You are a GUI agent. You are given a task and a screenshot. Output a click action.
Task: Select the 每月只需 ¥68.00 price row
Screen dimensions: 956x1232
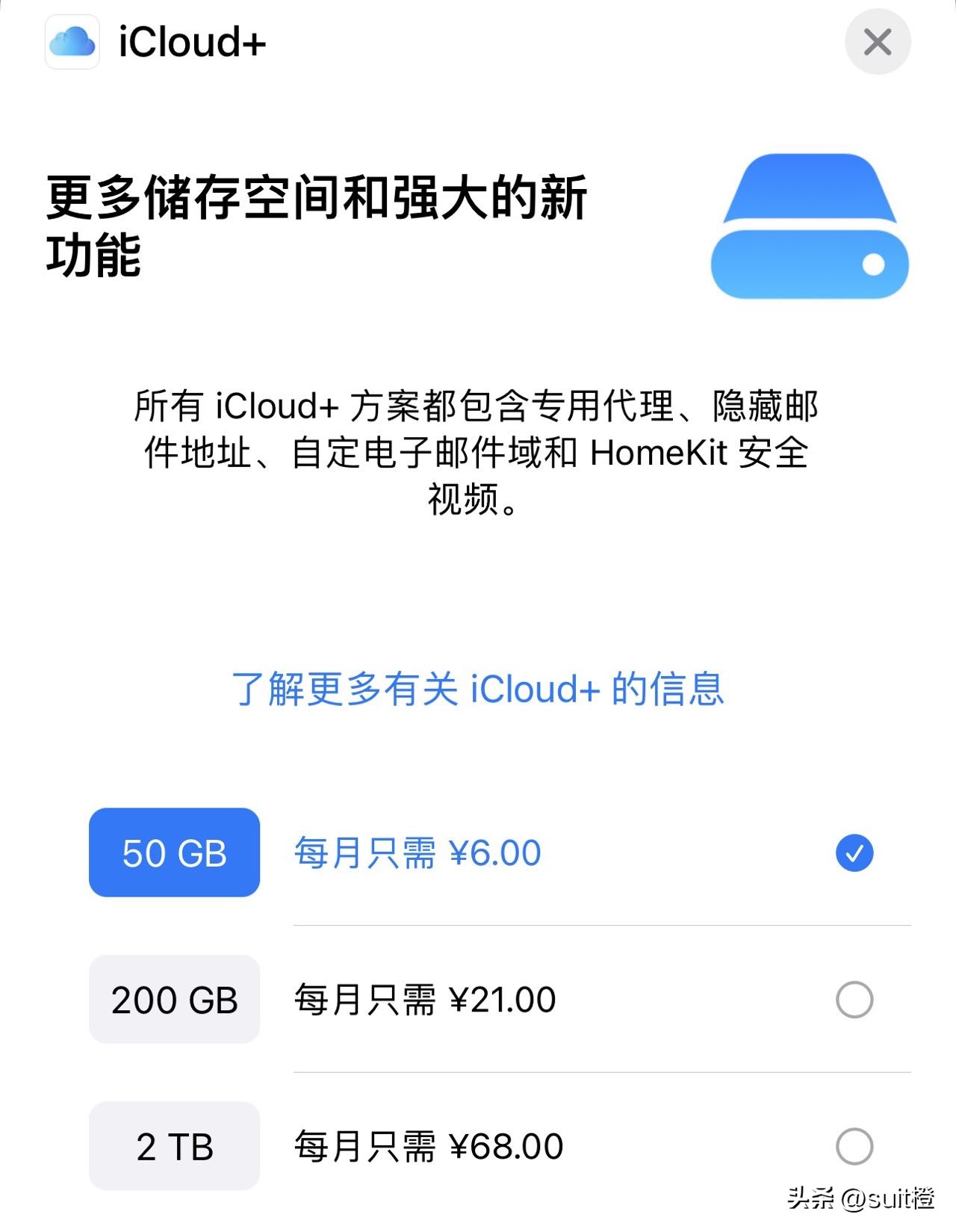click(x=426, y=1145)
